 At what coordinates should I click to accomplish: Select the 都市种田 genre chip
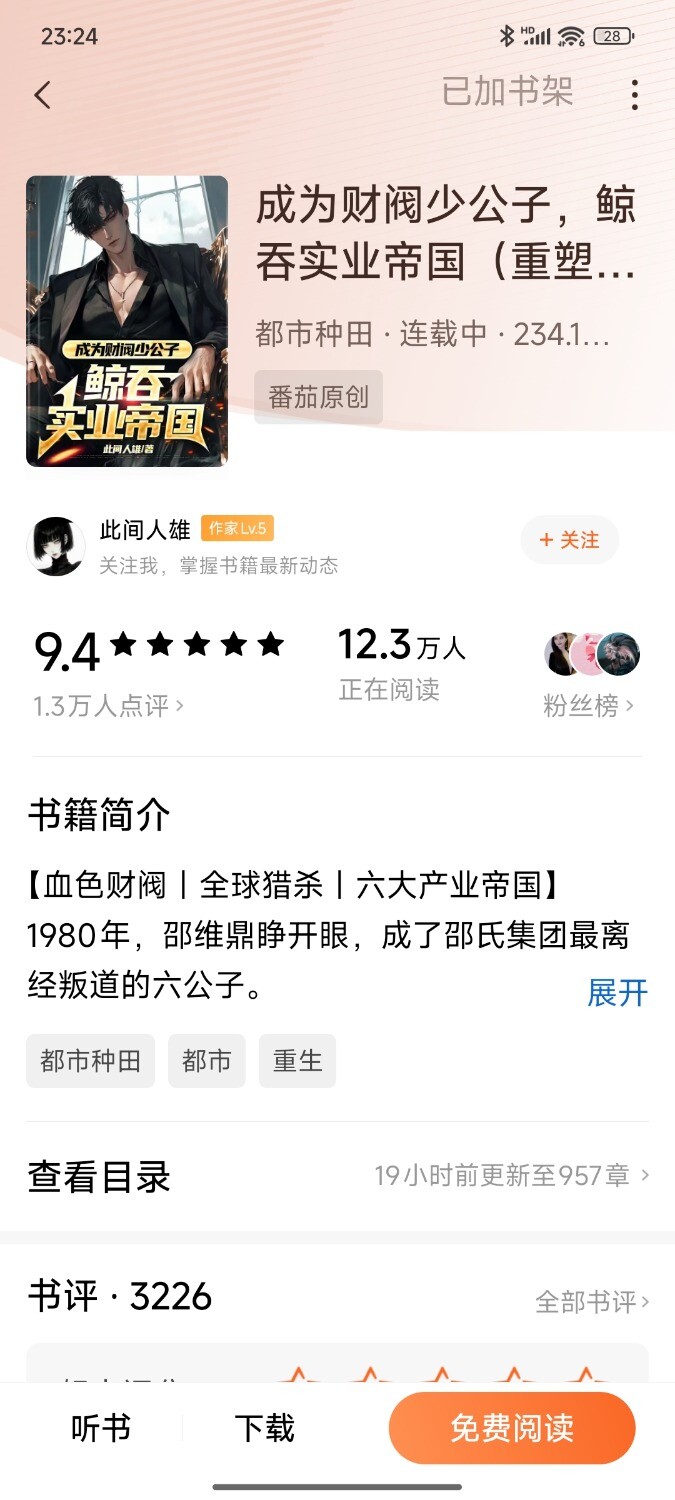tap(90, 1061)
